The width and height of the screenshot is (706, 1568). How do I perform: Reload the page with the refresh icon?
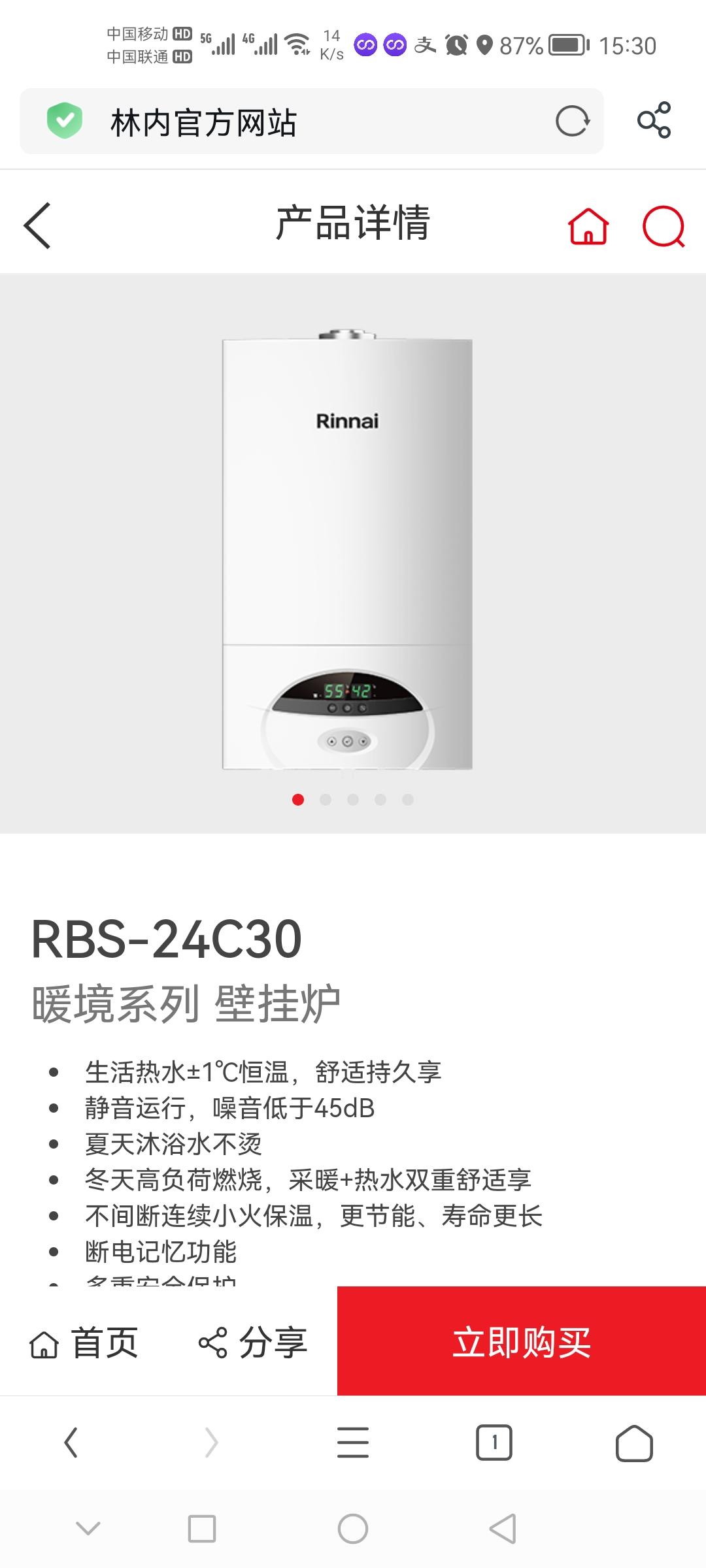[x=573, y=122]
